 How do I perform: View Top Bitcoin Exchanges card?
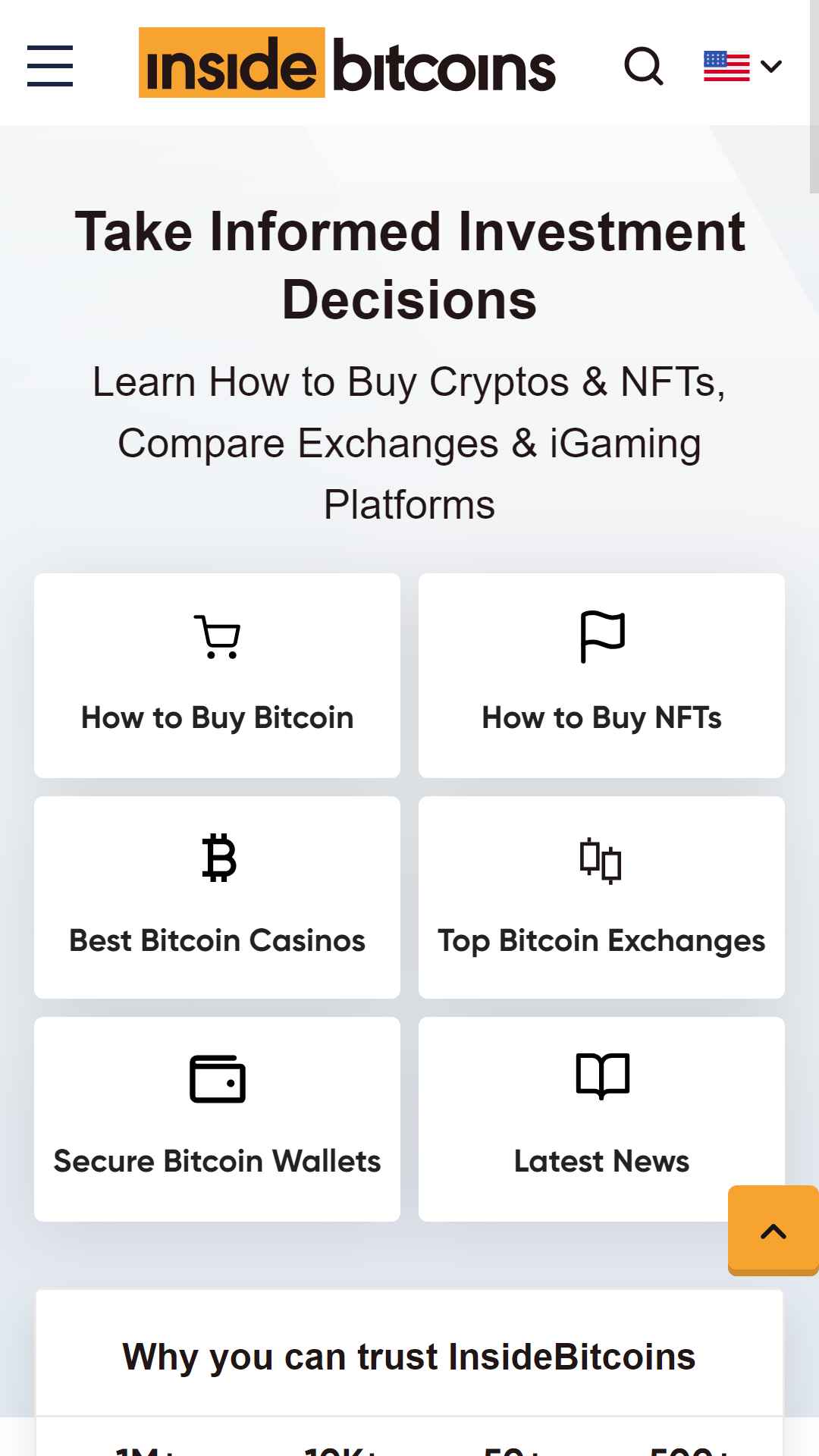(x=601, y=897)
